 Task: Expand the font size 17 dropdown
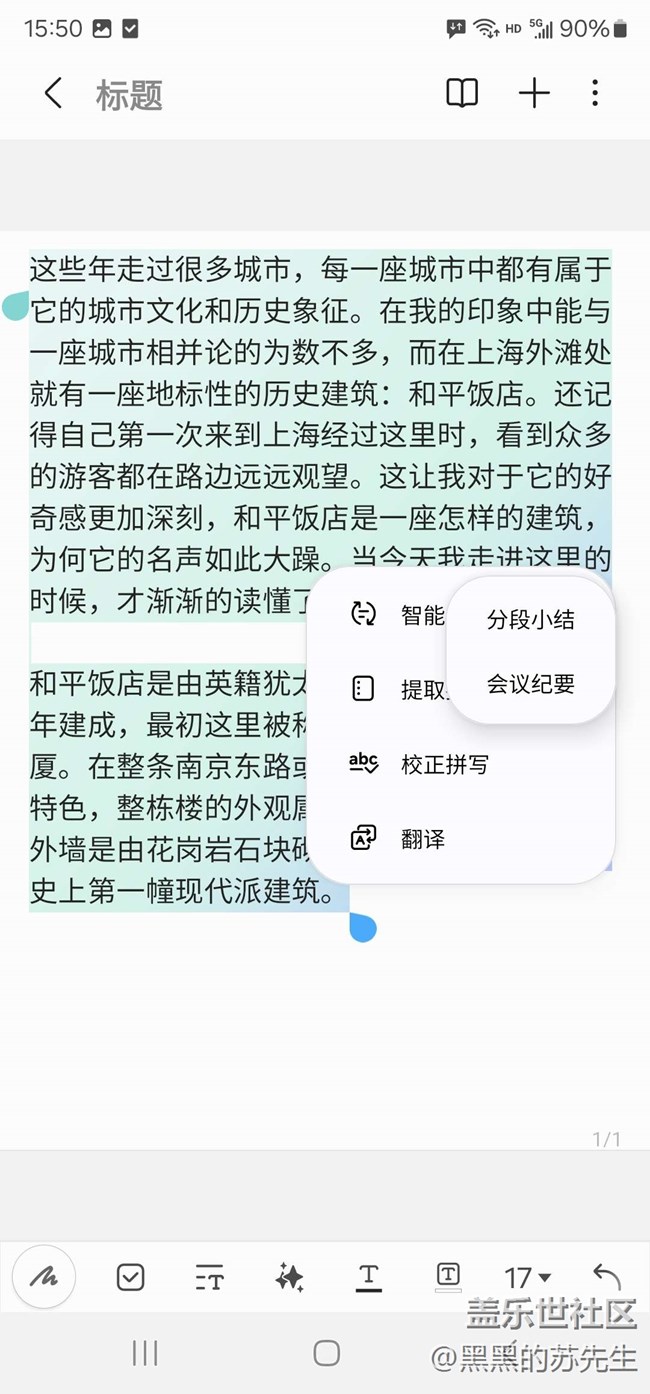[528, 1277]
